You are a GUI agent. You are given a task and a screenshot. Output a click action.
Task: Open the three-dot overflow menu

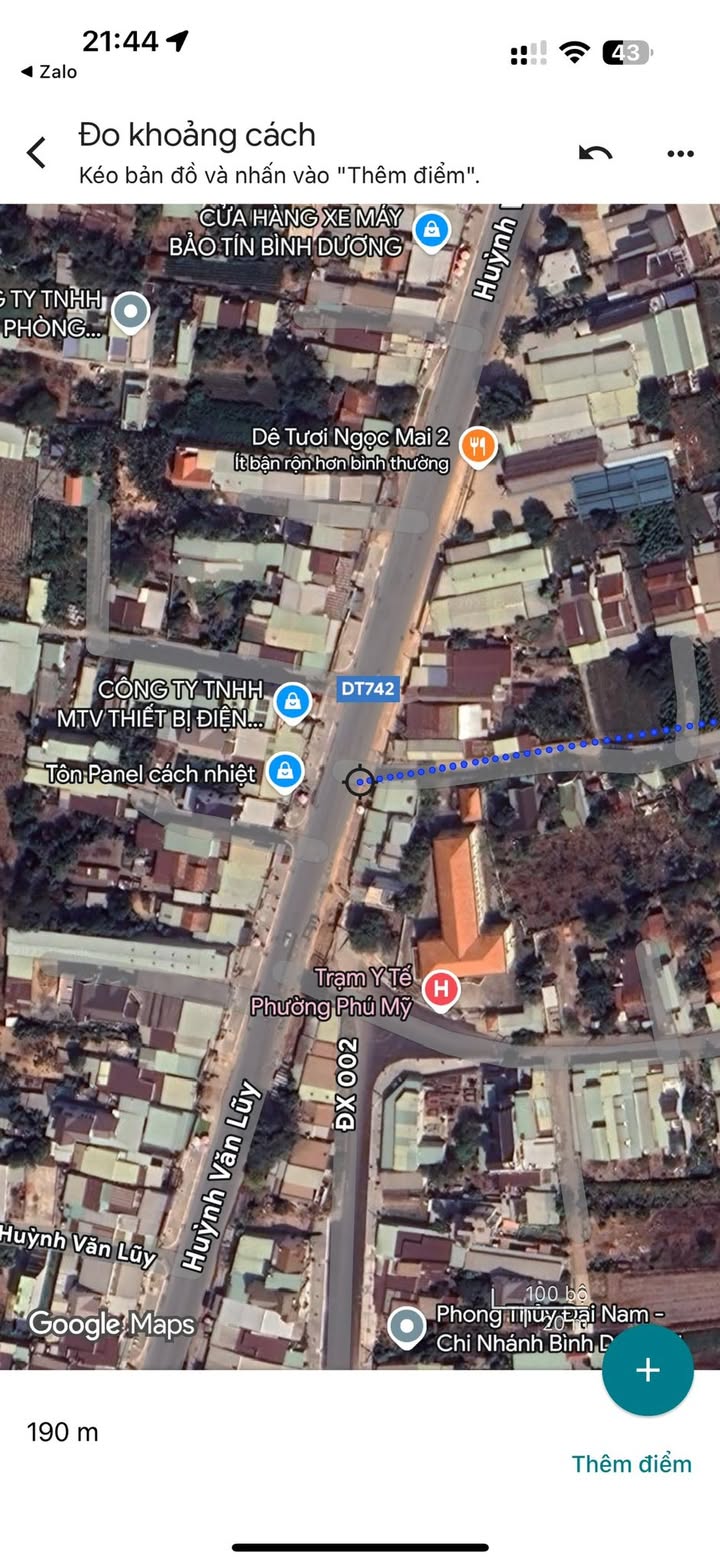pos(680,154)
